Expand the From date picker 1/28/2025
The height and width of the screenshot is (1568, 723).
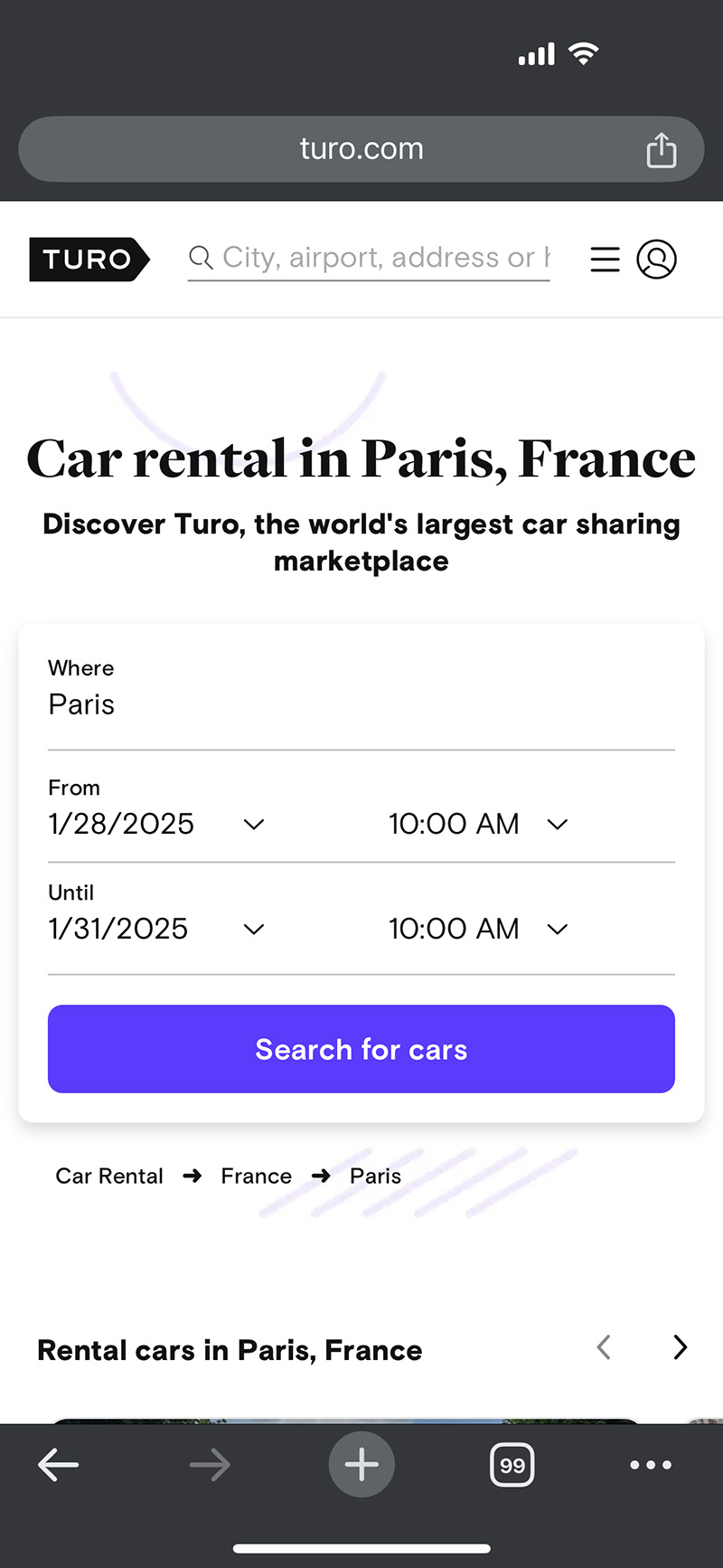tap(155, 824)
